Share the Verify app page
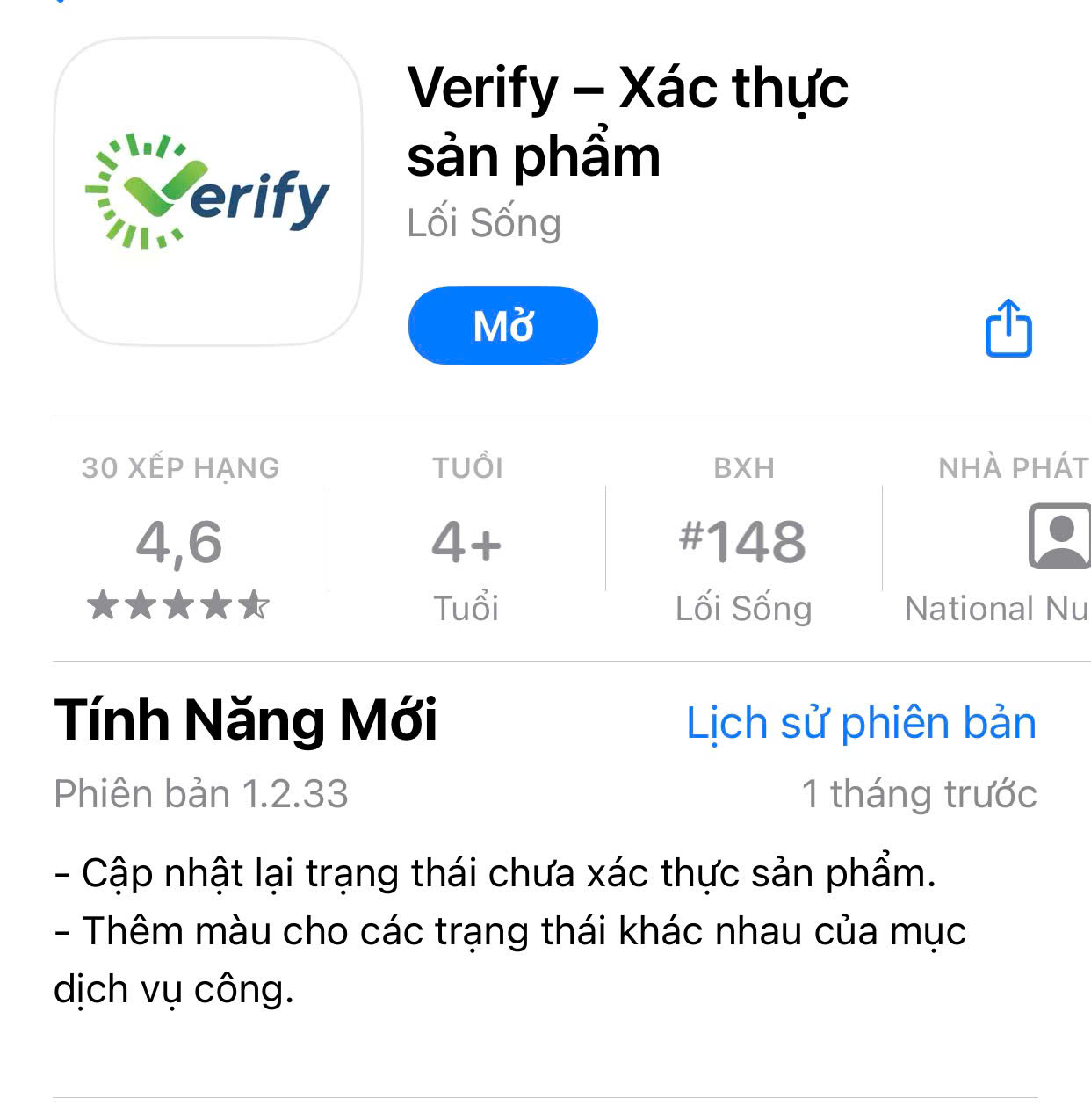1091x1120 pixels. coord(1008,329)
